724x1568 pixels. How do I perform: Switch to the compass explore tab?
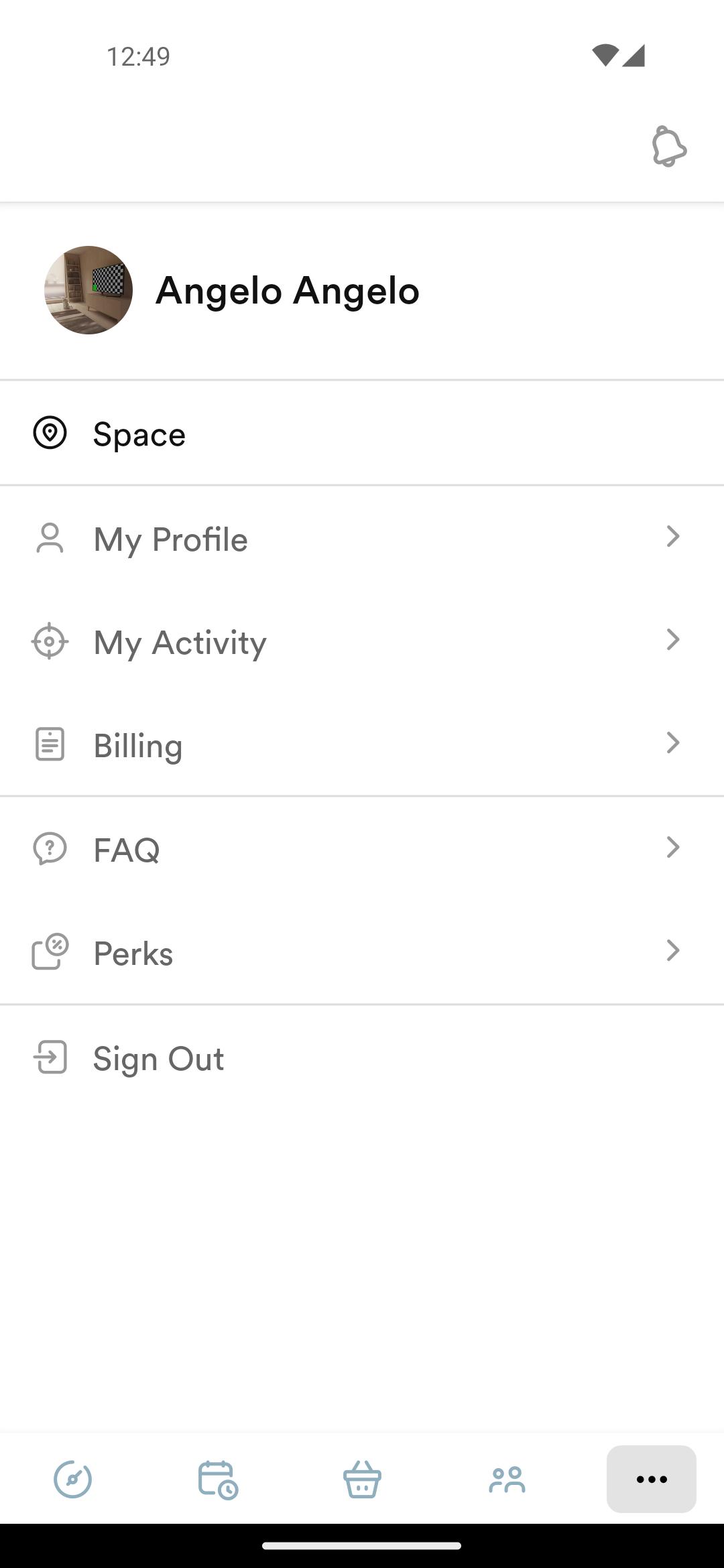(x=72, y=1479)
